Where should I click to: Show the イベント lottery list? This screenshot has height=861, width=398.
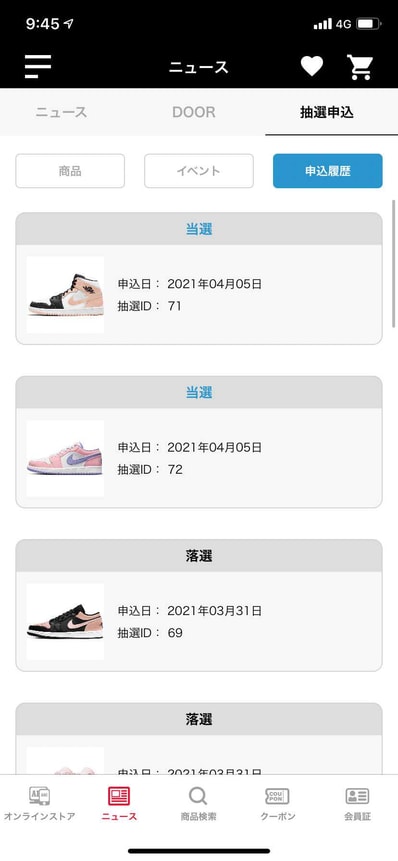199,171
